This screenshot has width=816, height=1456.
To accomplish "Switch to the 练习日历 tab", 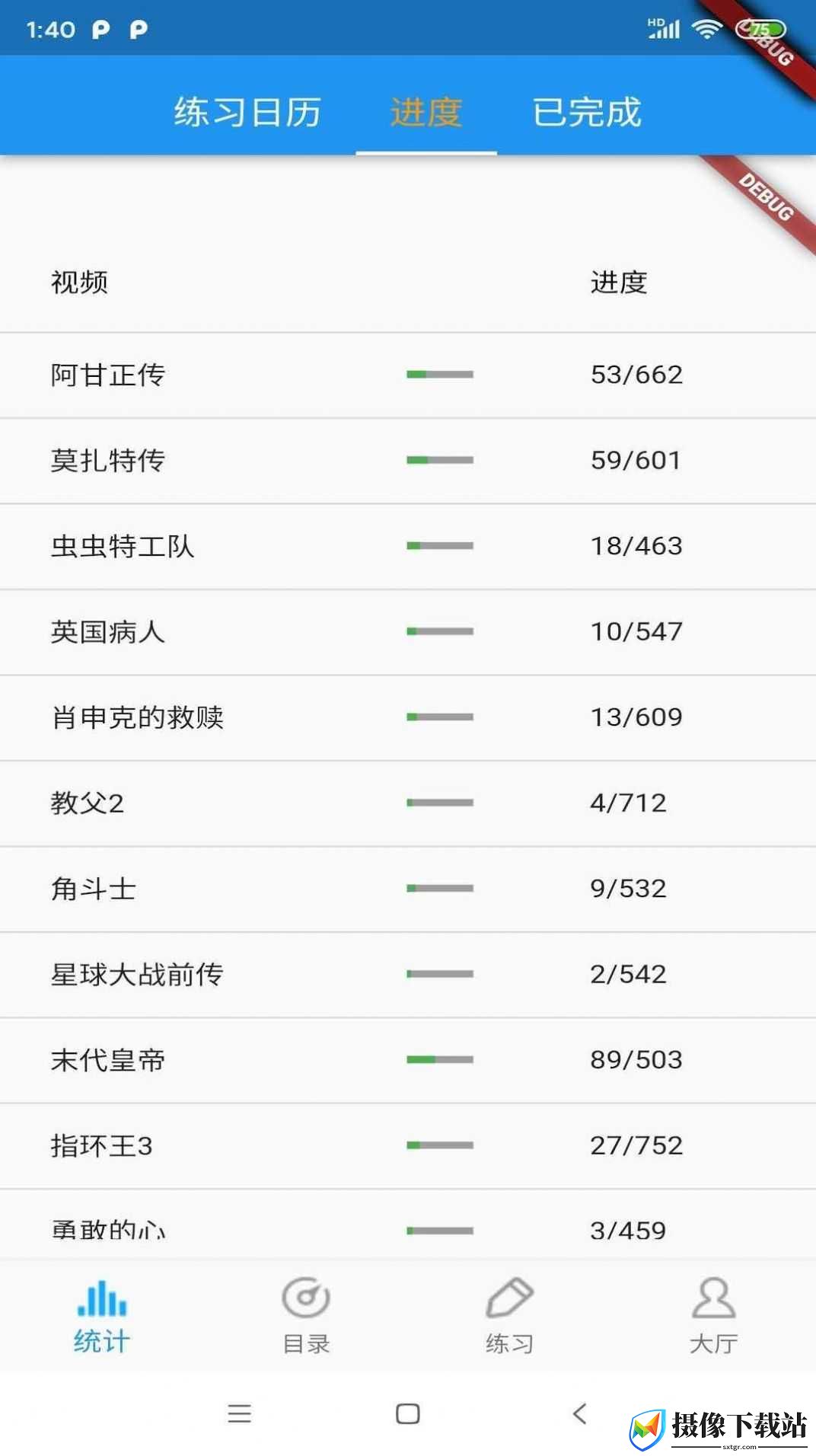I will click(247, 112).
